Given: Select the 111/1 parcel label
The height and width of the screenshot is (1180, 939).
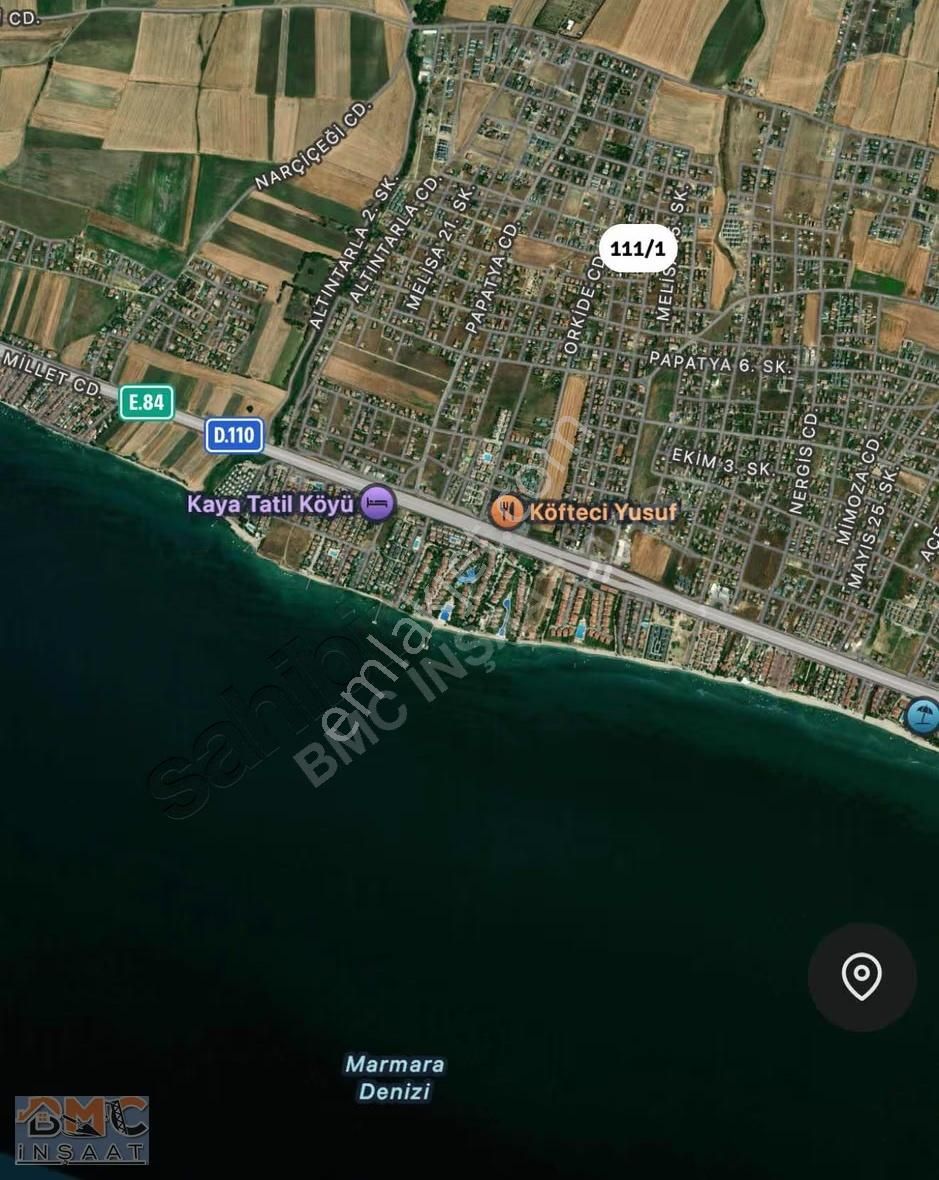Looking at the screenshot, I should pos(638,249).
